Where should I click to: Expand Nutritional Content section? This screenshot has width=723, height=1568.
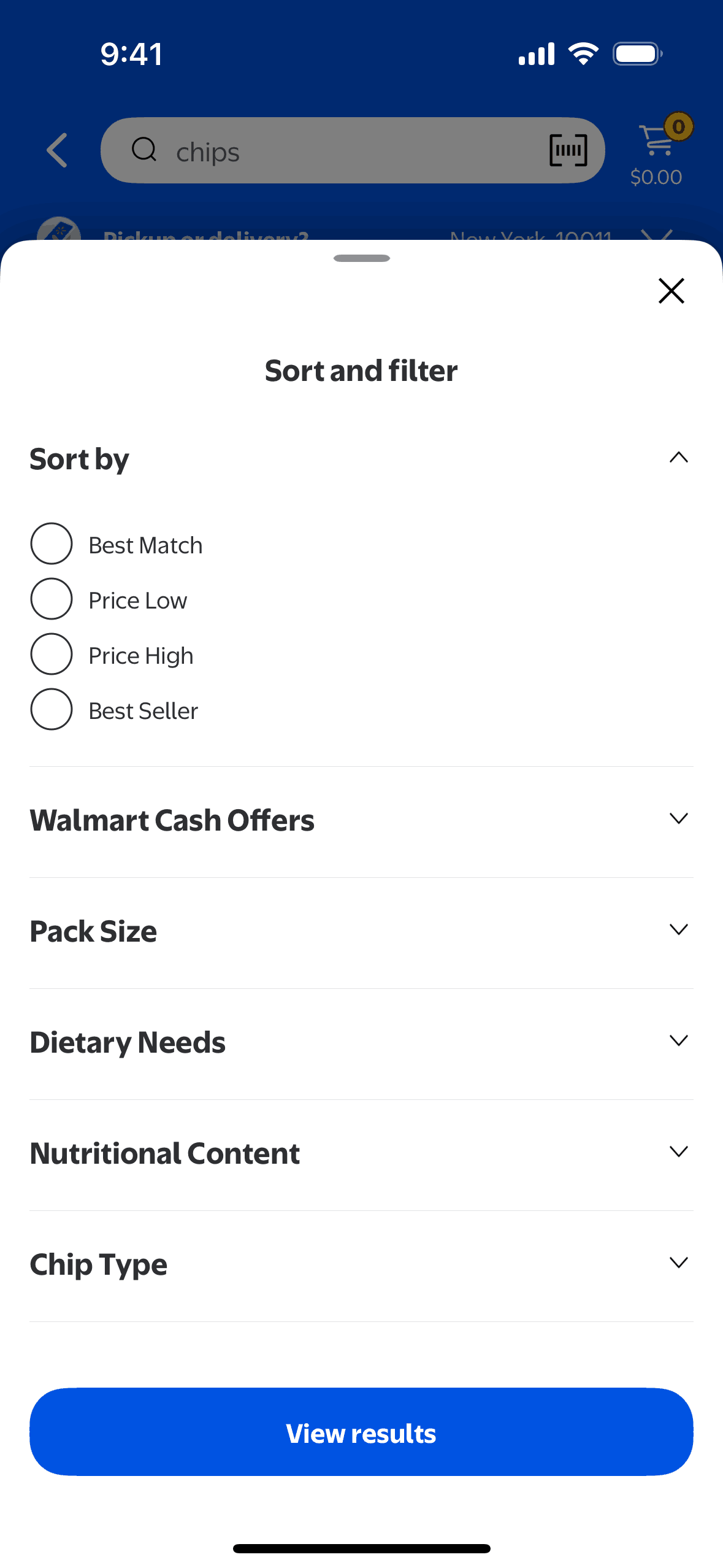[678, 1152]
